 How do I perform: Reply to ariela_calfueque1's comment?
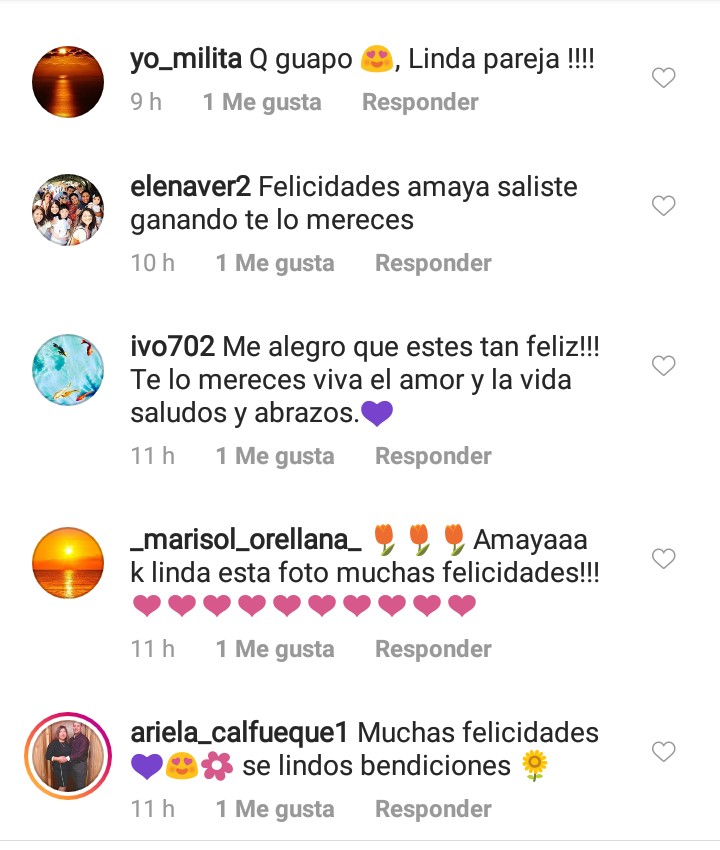(x=433, y=809)
